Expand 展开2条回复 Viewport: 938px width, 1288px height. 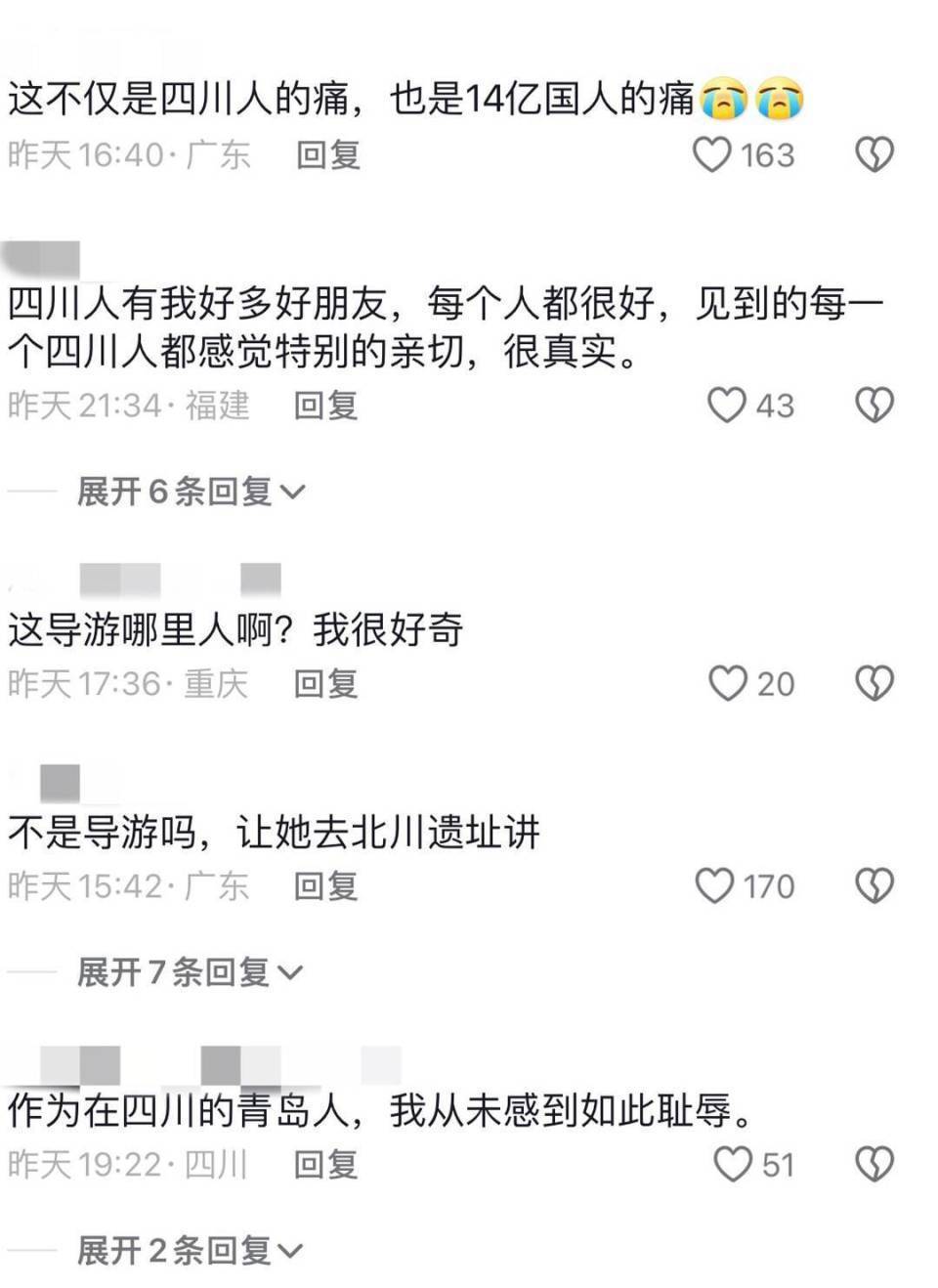click(x=190, y=1249)
